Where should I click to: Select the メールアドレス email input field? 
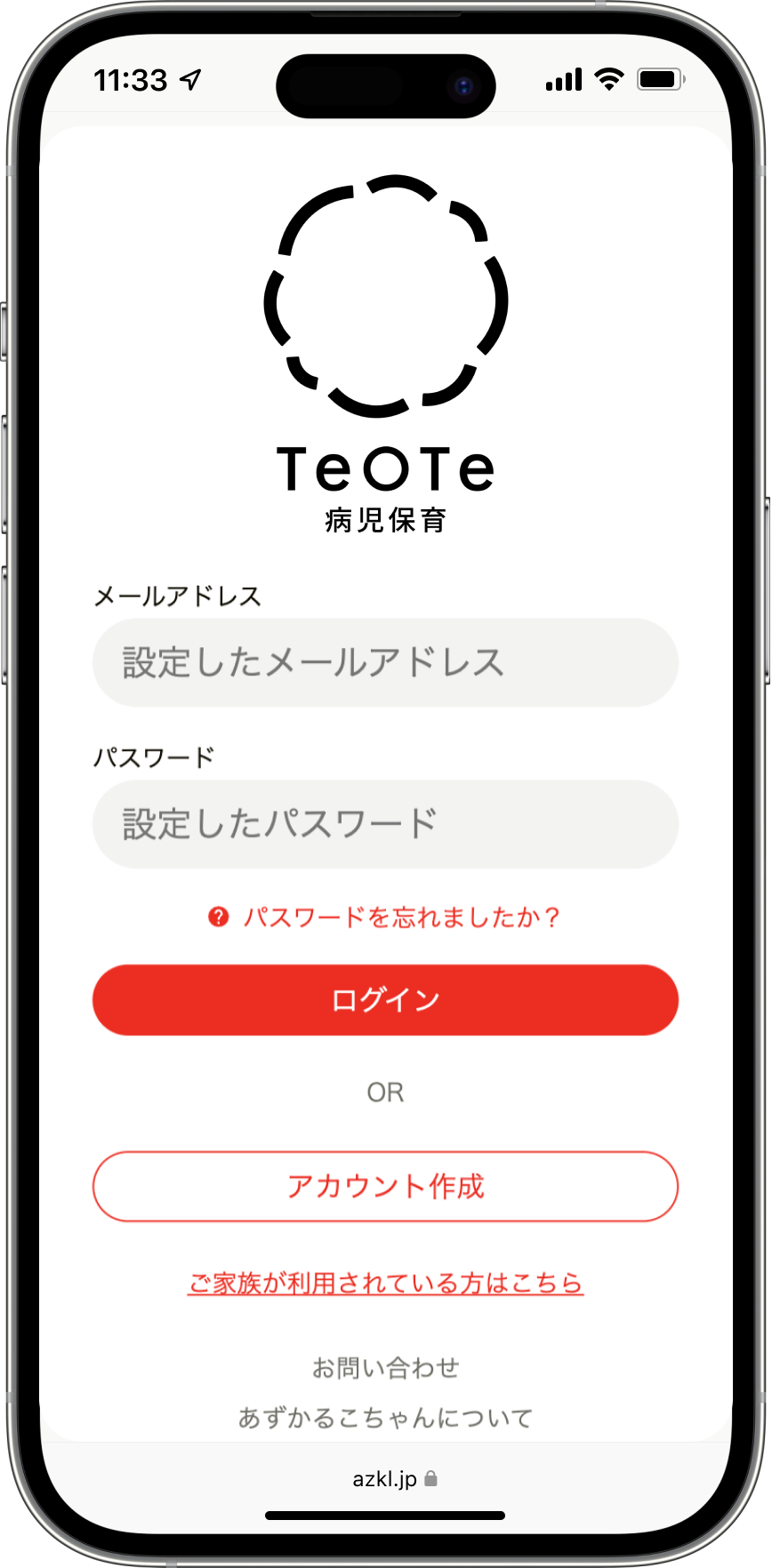(385, 663)
